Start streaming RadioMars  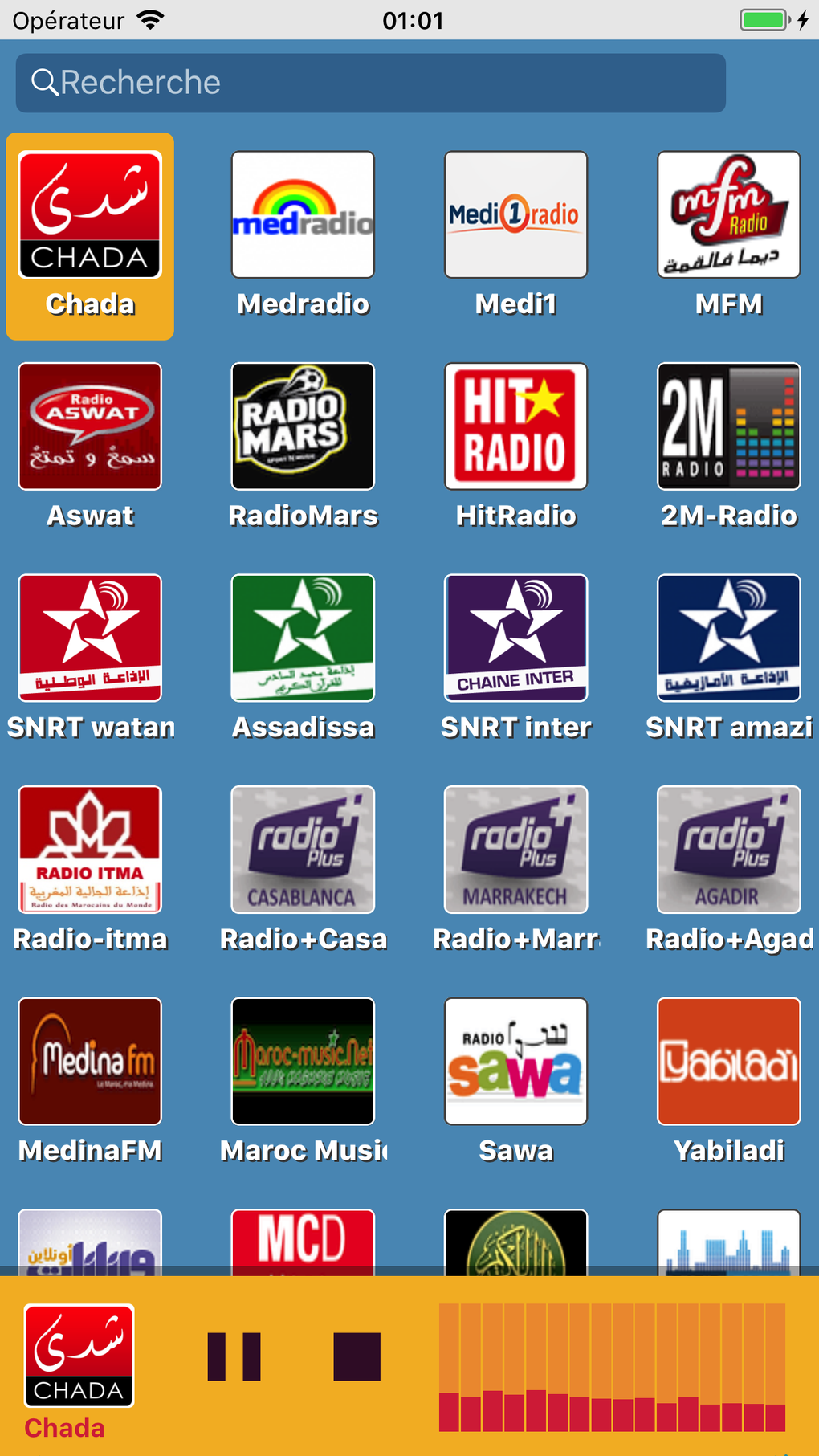click(x=302, y=426)
